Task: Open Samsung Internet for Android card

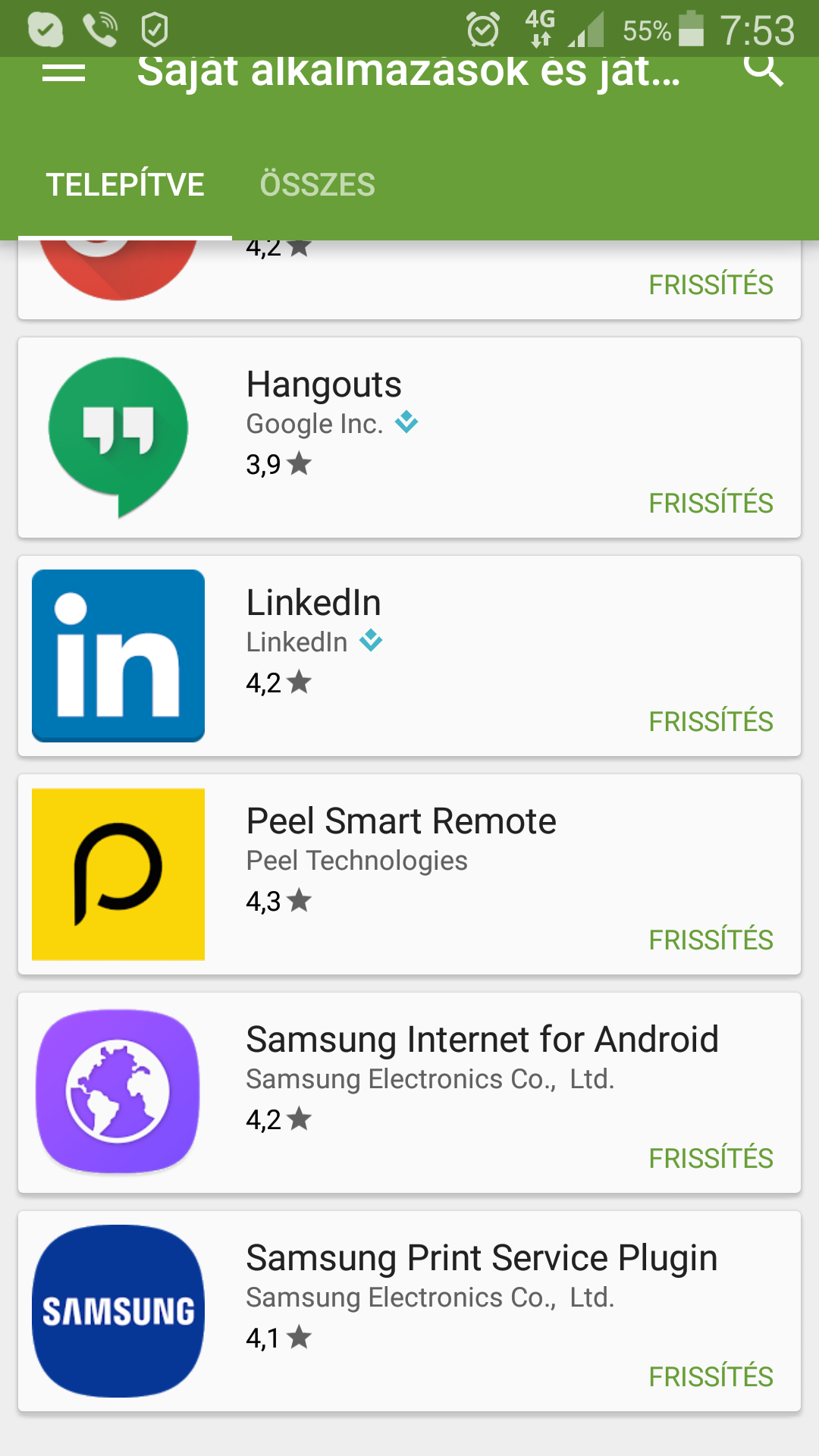Action: coord(409,1093)
